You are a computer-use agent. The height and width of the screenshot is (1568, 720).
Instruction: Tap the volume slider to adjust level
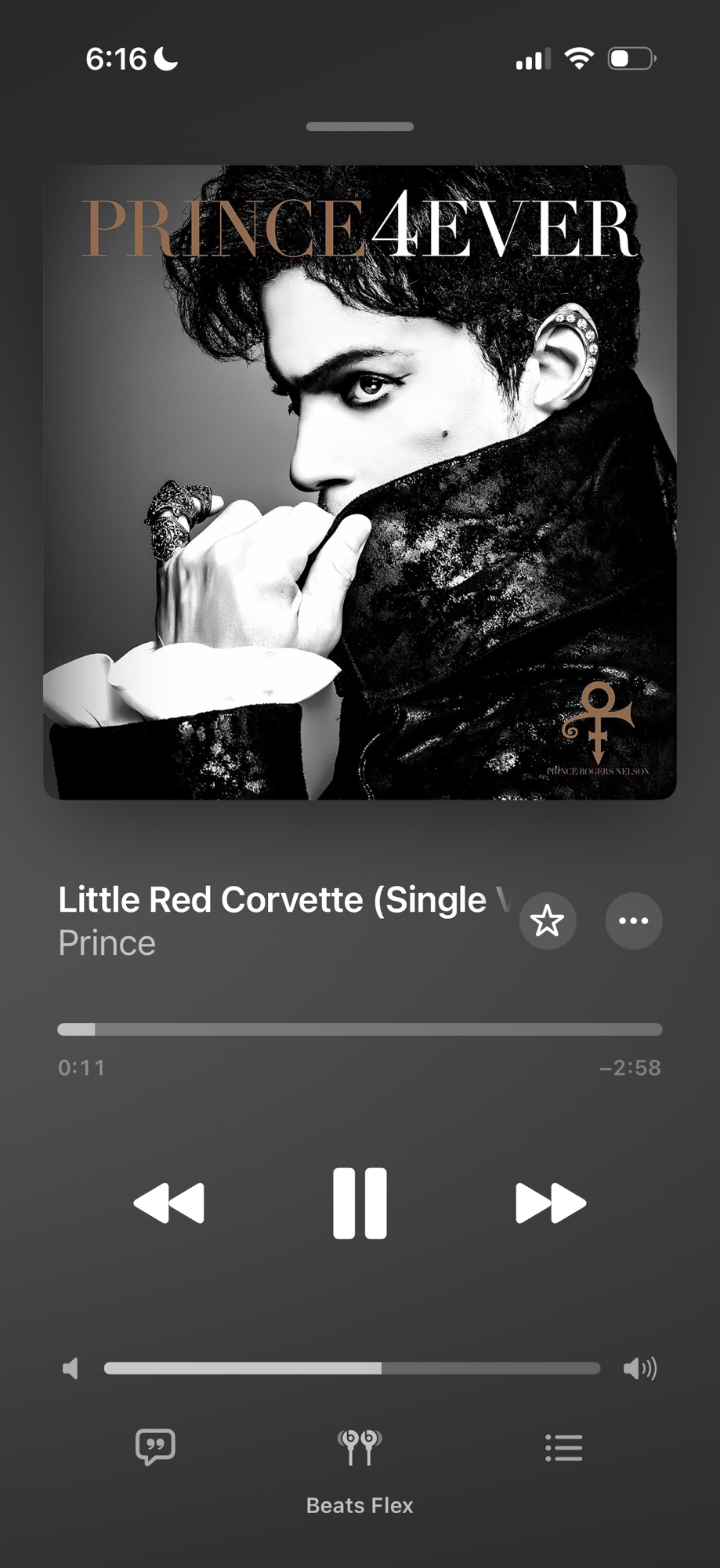point(352,1368)
